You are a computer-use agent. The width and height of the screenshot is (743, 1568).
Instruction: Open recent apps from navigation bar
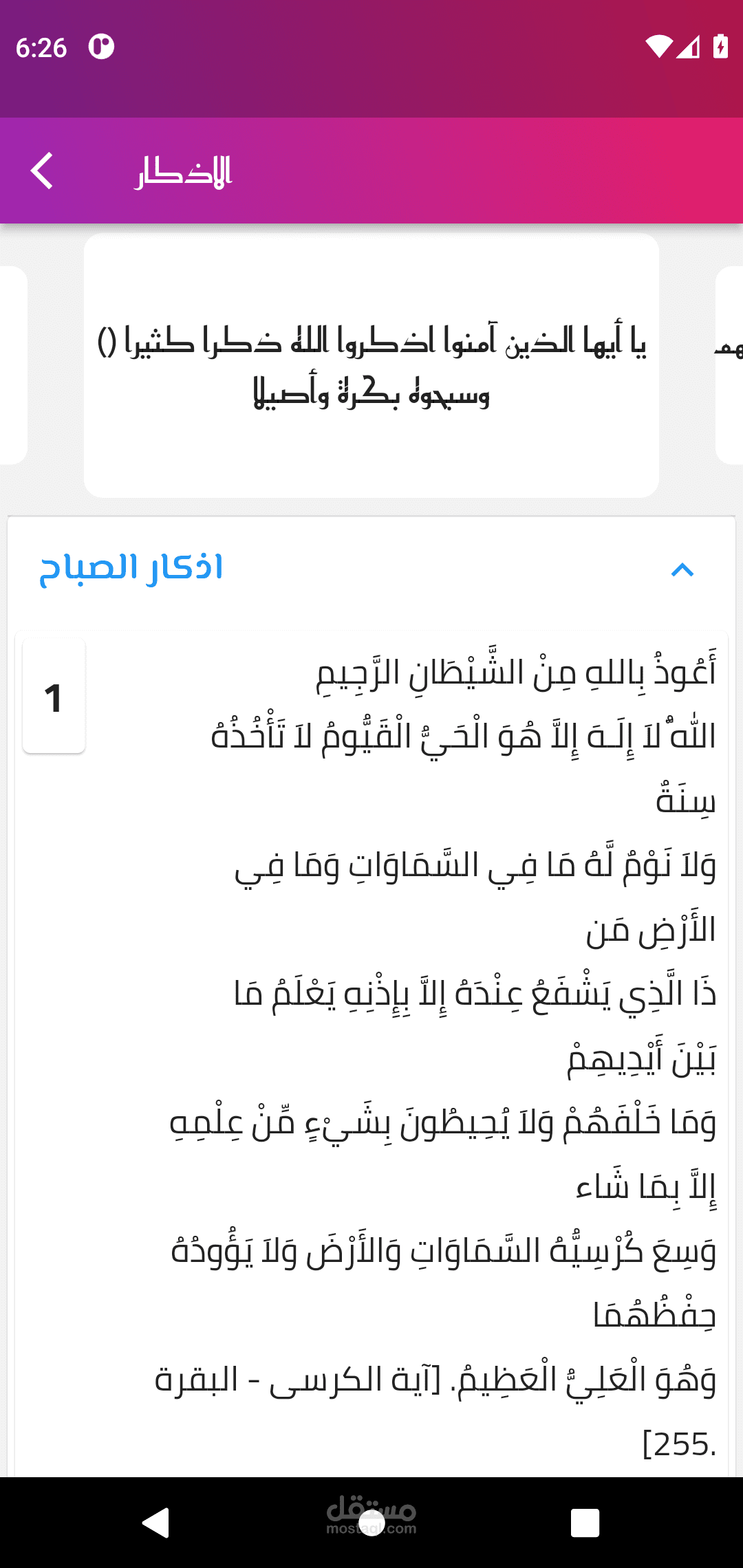[x=585, y=1522]
